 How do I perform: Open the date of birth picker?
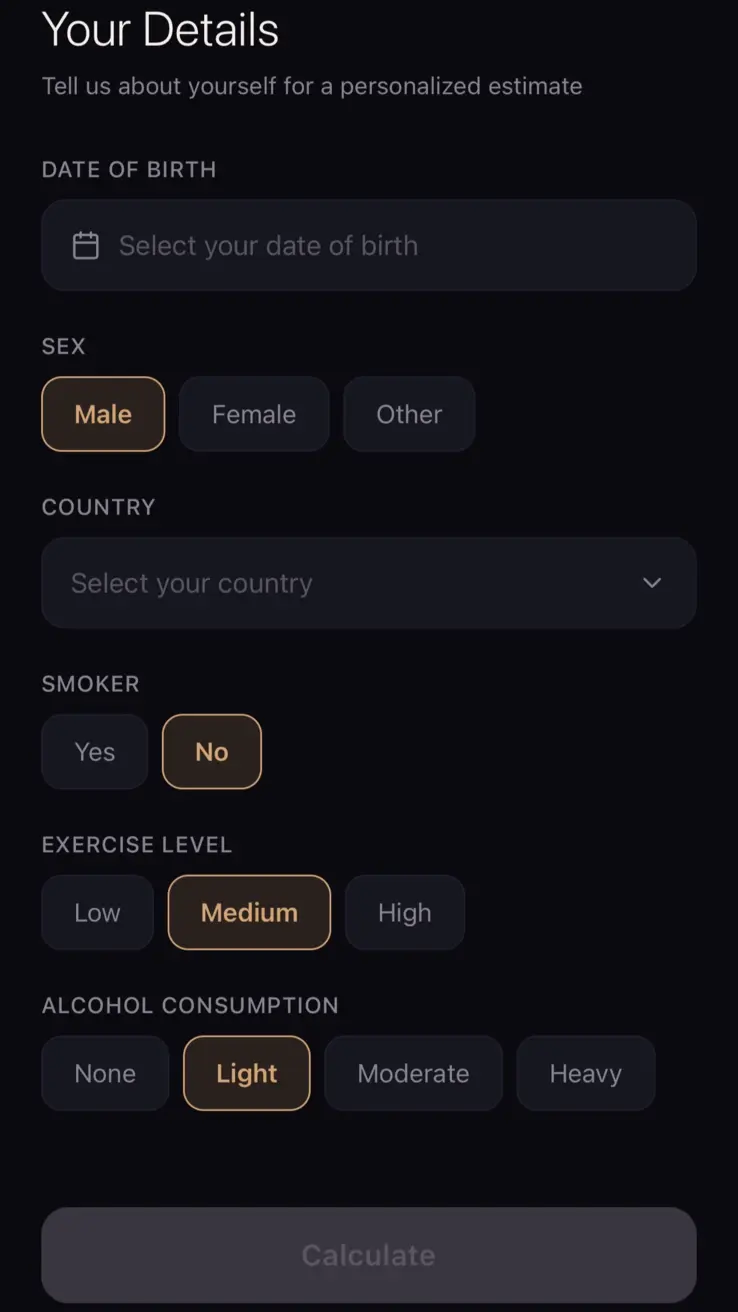(x=368, y=245)
